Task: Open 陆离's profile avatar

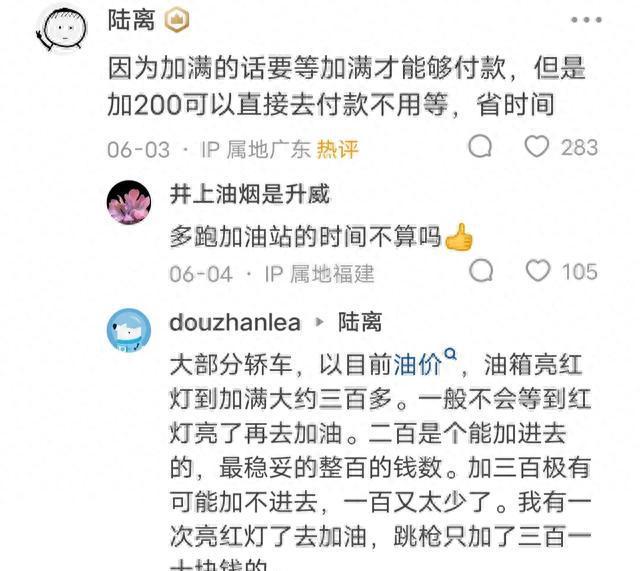Action: [x=62, y=29]
